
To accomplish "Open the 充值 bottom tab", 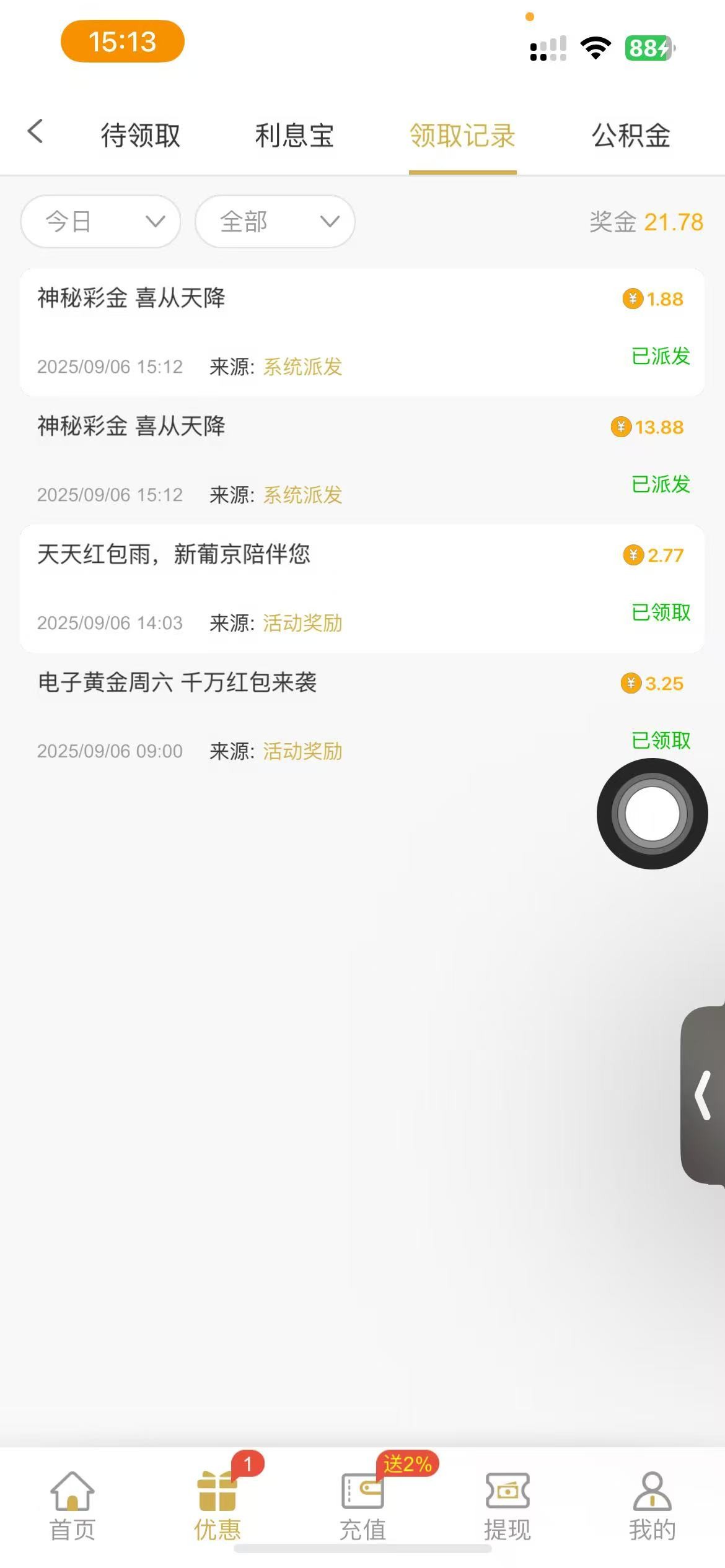I will point(362,1506).
